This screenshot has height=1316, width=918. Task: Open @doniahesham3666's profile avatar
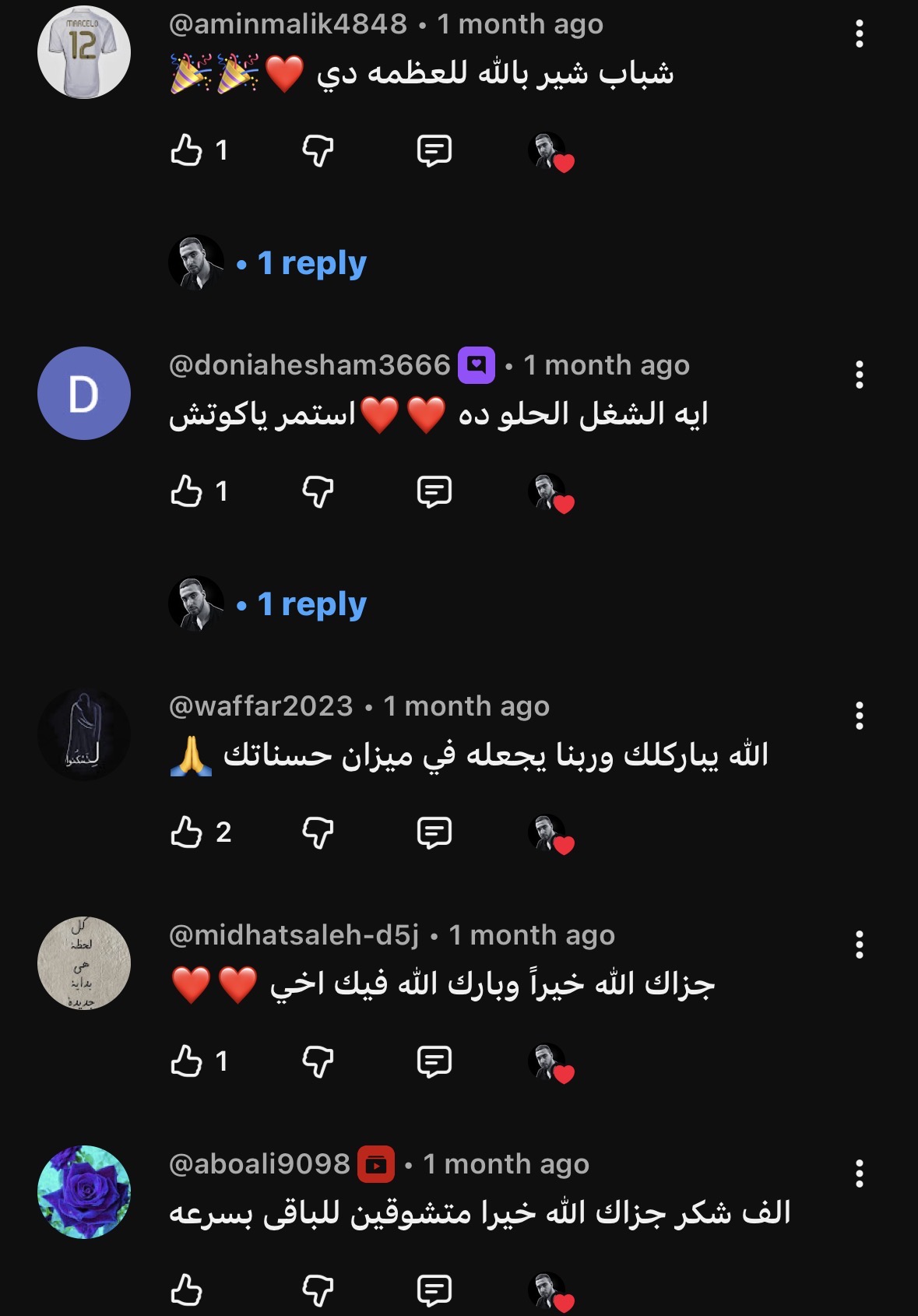coord(84,393)
